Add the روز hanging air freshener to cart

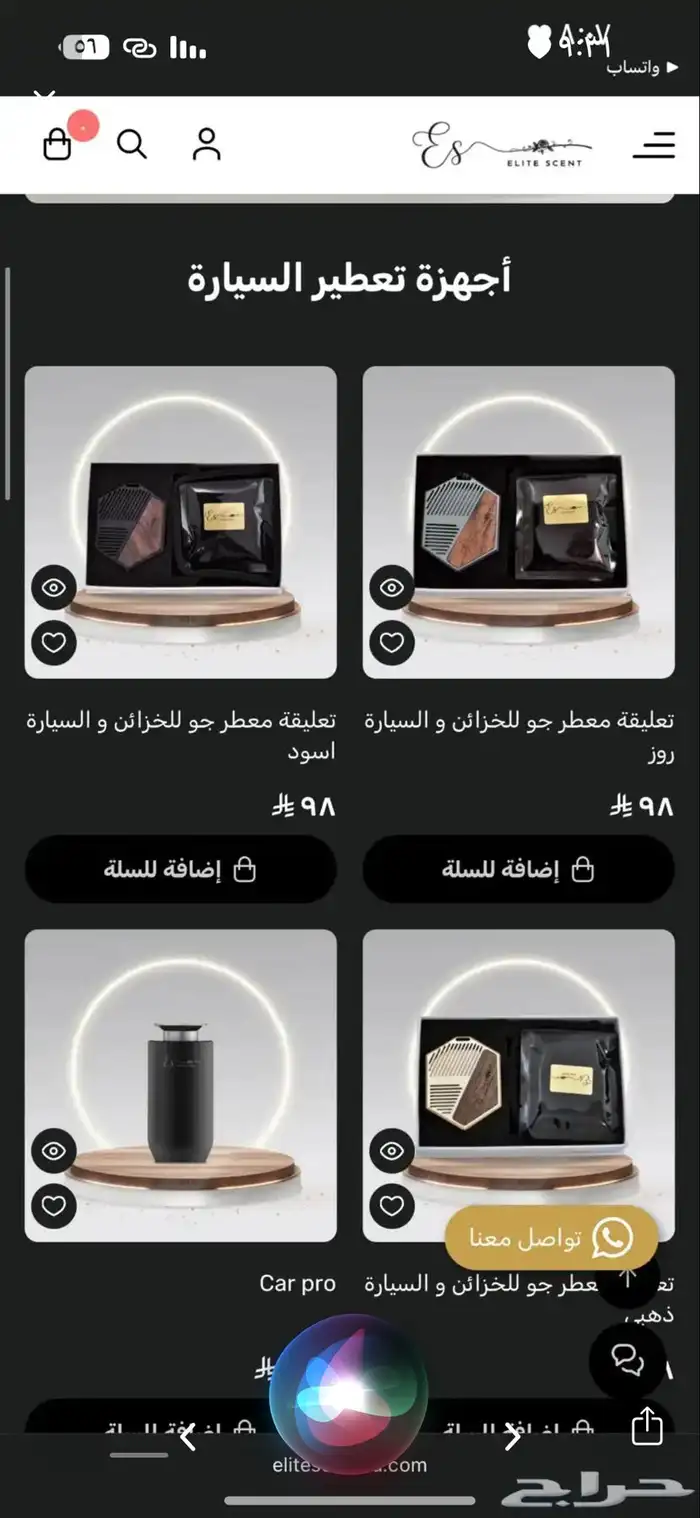[x=518, y=870]
